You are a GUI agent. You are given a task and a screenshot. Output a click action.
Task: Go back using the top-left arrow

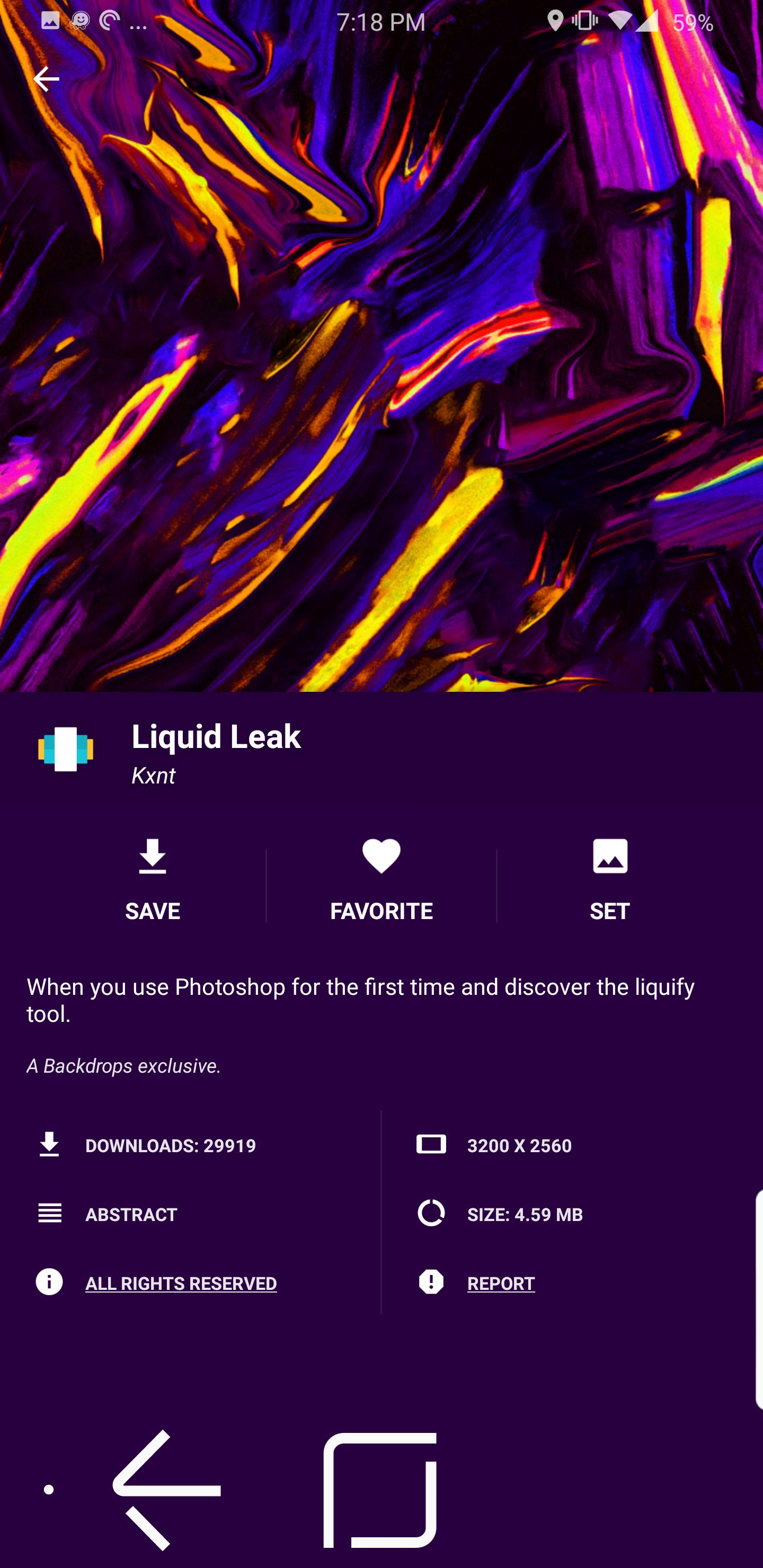coord(46,79)
